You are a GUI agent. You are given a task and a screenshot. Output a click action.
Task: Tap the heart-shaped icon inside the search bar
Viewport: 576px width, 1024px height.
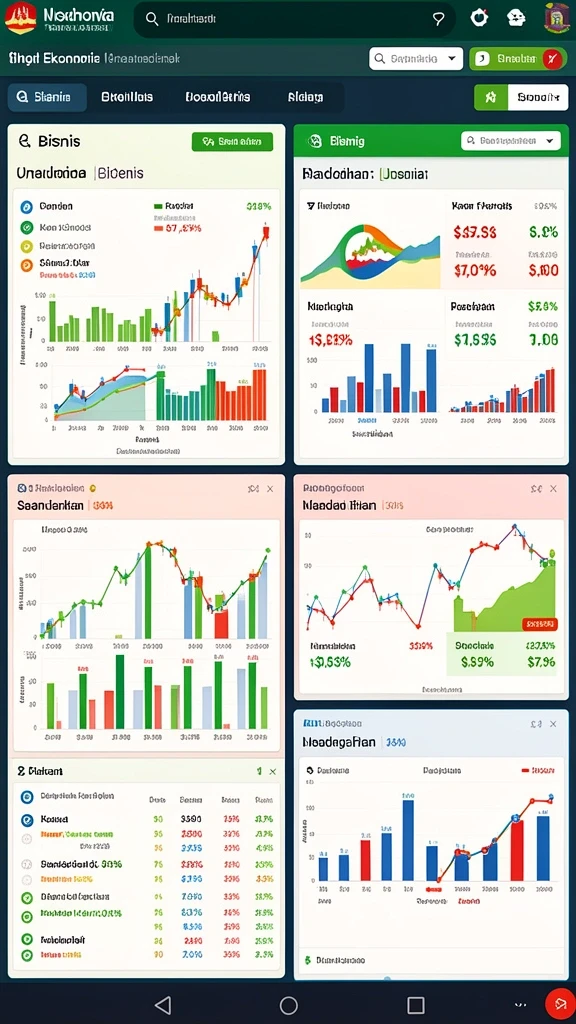point(438,20)
